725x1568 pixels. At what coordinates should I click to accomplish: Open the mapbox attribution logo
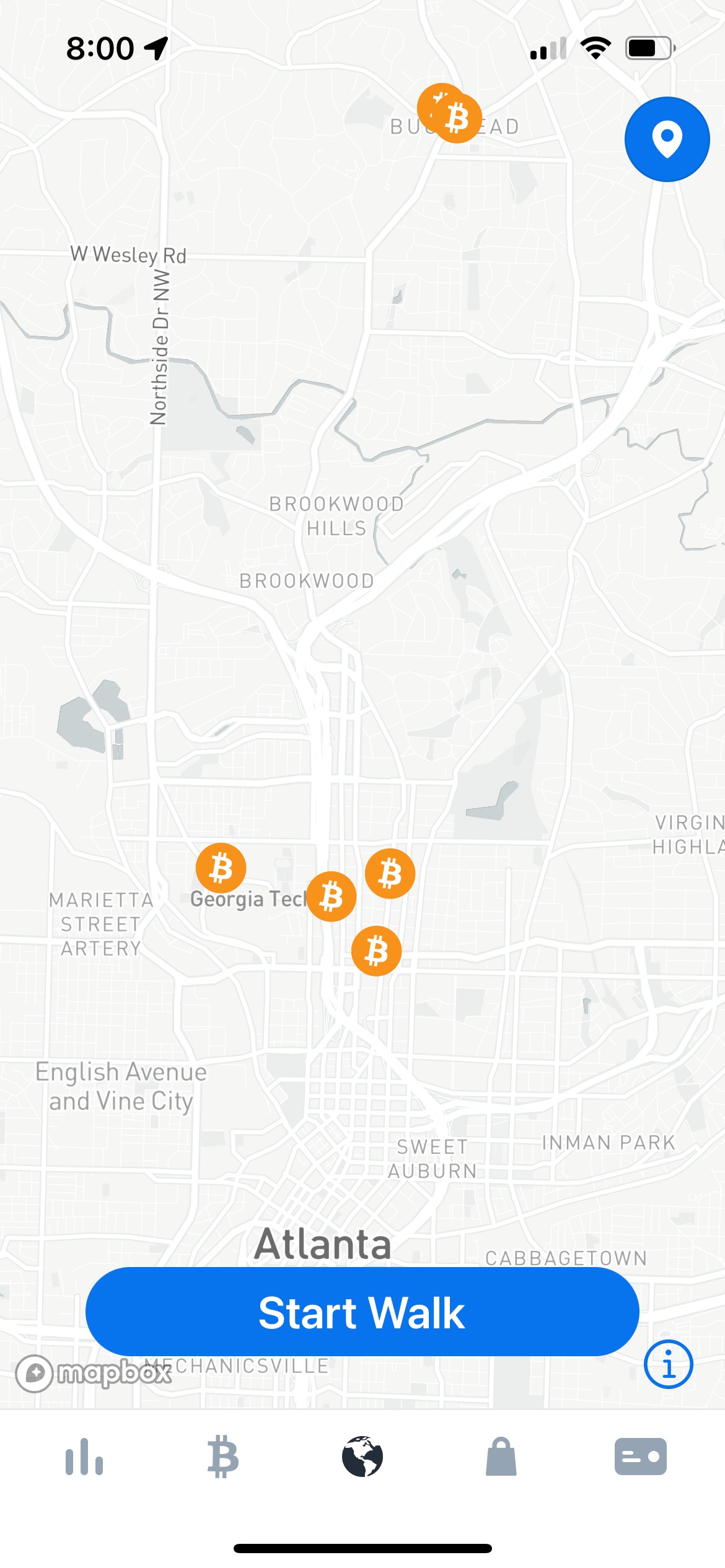93,1374
